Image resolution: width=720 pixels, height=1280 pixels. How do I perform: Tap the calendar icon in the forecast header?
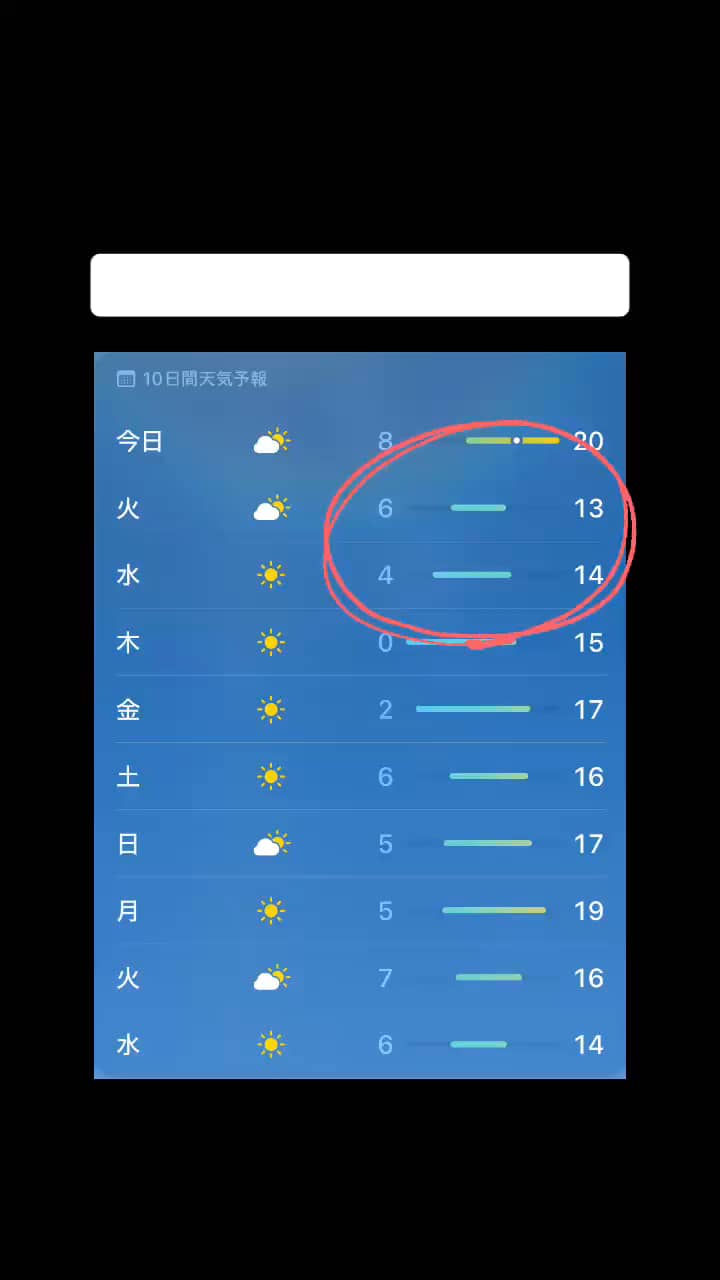126,378
